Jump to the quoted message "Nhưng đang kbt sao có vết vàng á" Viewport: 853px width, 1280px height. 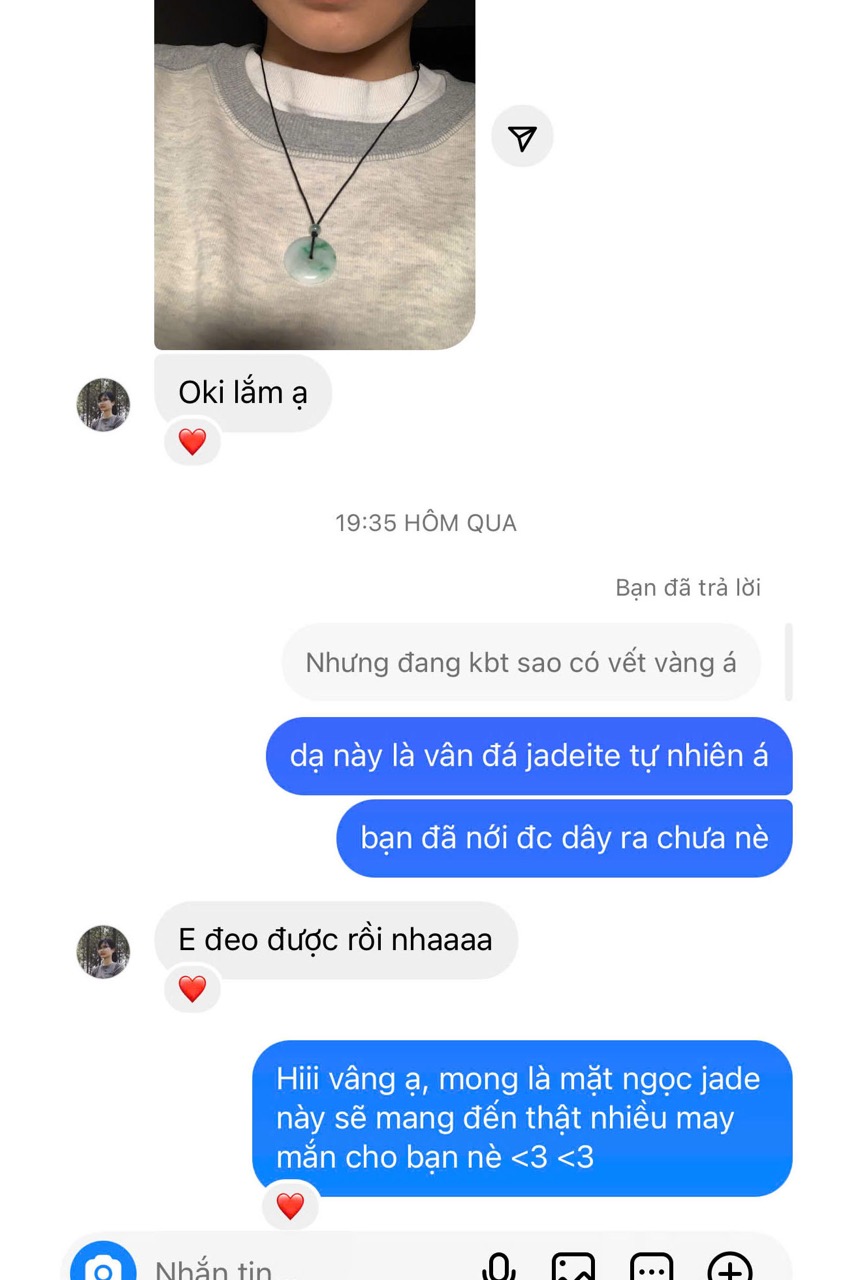(x=521, y=662)
